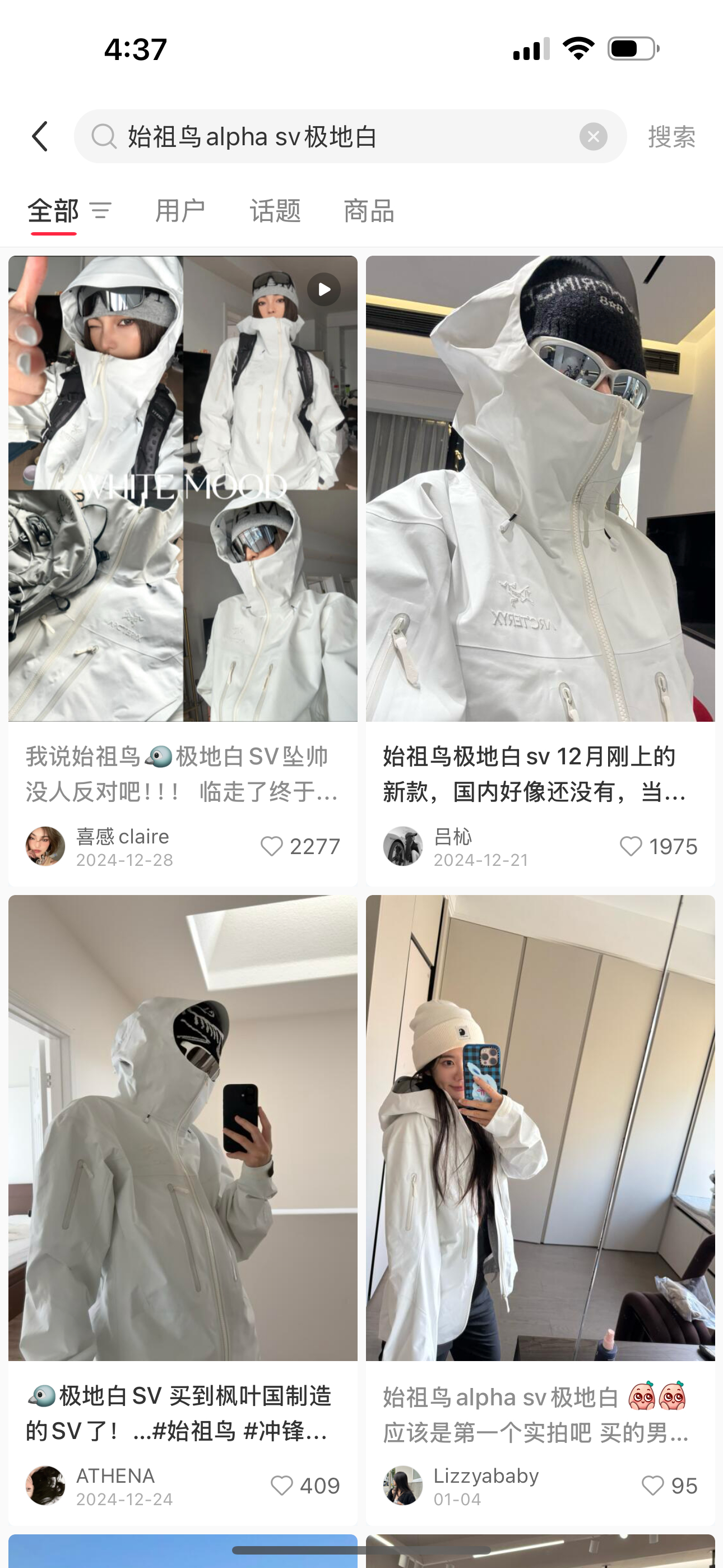Like 吕松's post with 1975 likes

point(631,846)
